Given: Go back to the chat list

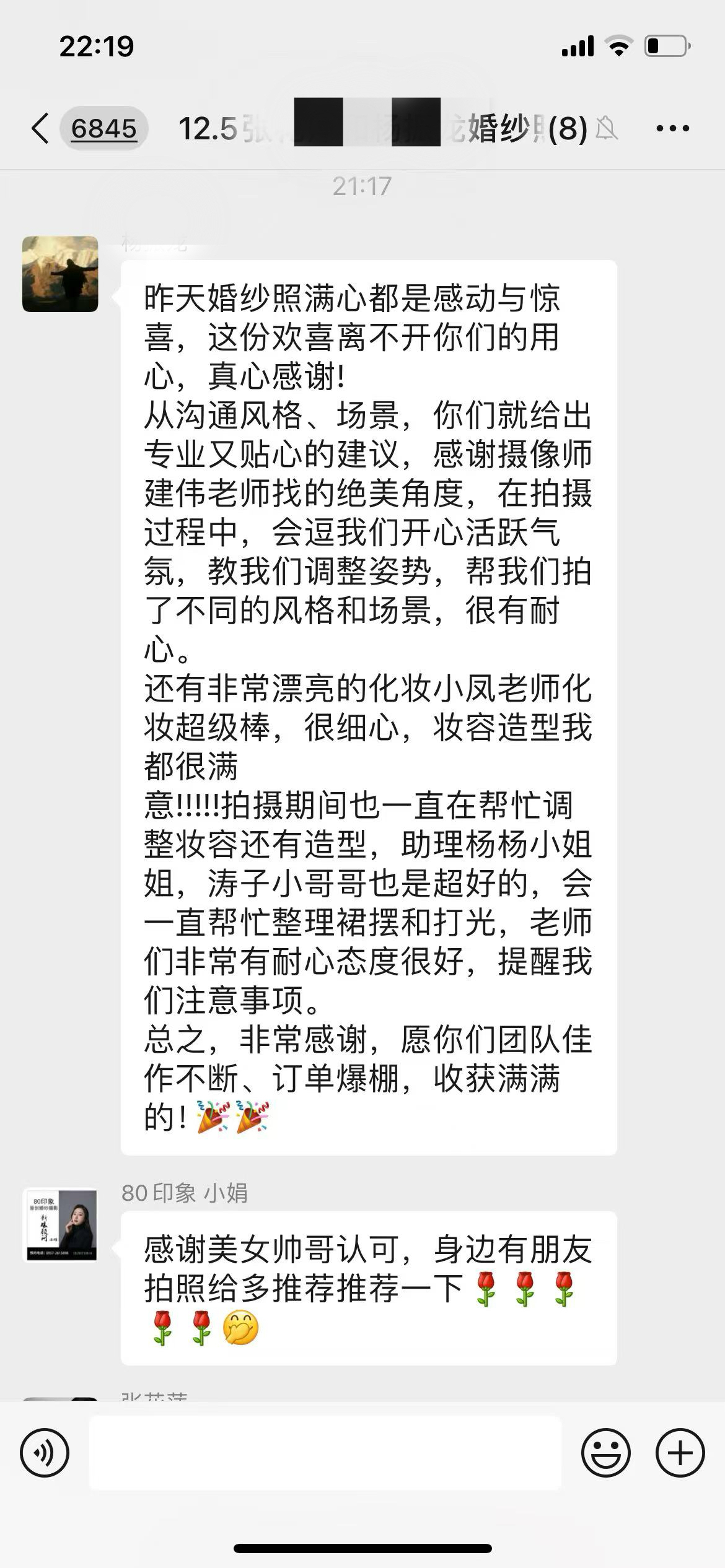Looking at the screenshot, I should tap(41, 129).
